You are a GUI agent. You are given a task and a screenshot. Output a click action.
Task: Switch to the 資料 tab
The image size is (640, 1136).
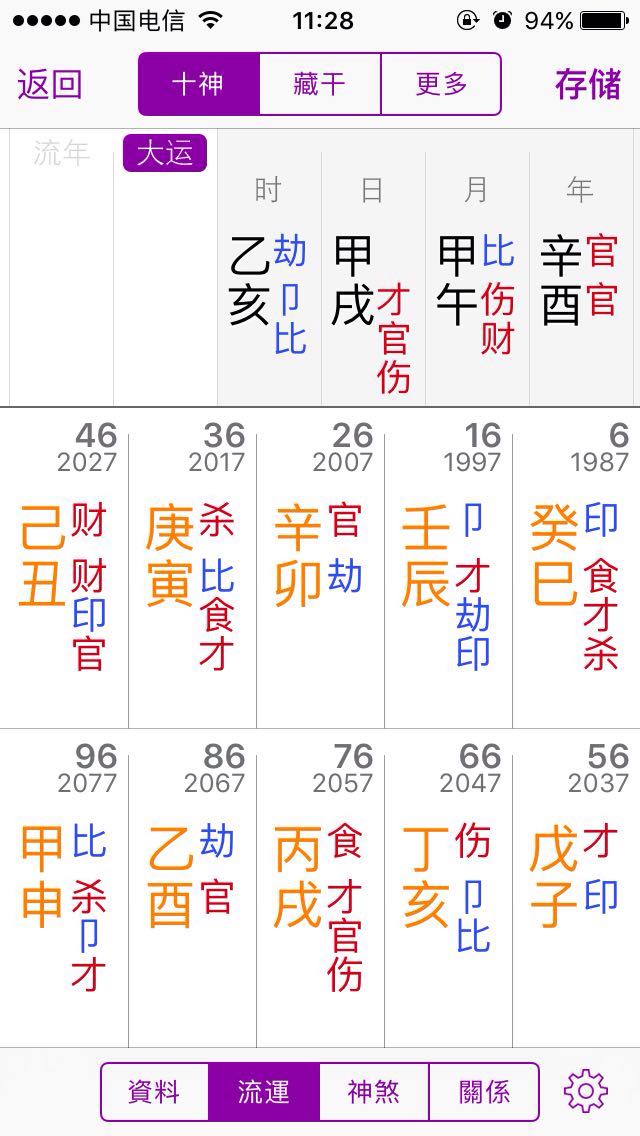[x=155, y=1091]
